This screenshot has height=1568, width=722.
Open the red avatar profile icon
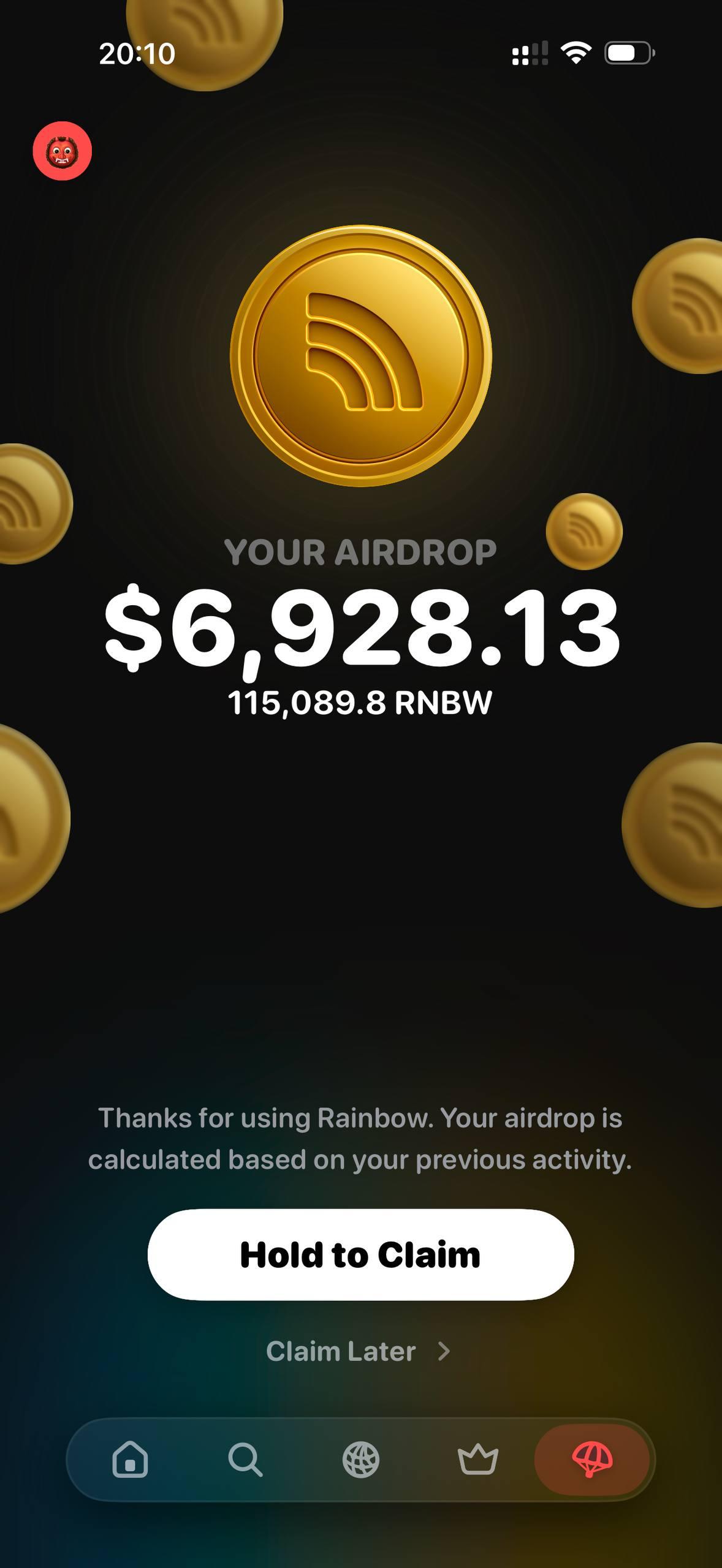tap(62, 151)
